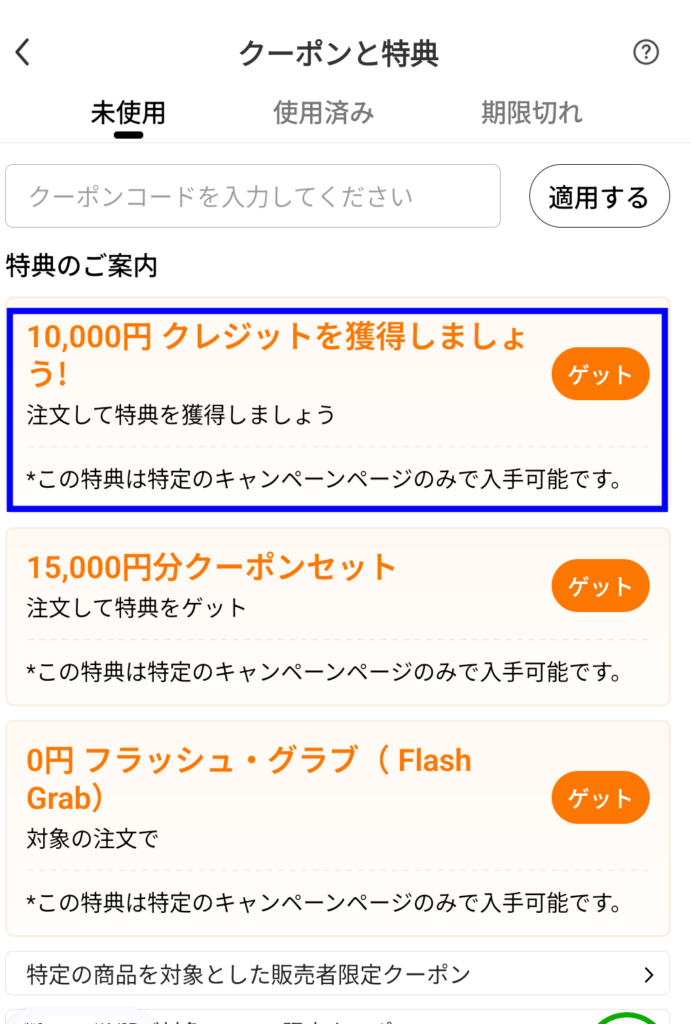Switch to the 期限切れ tab
Screen dimensions: 691x1024
coord(531,113)
